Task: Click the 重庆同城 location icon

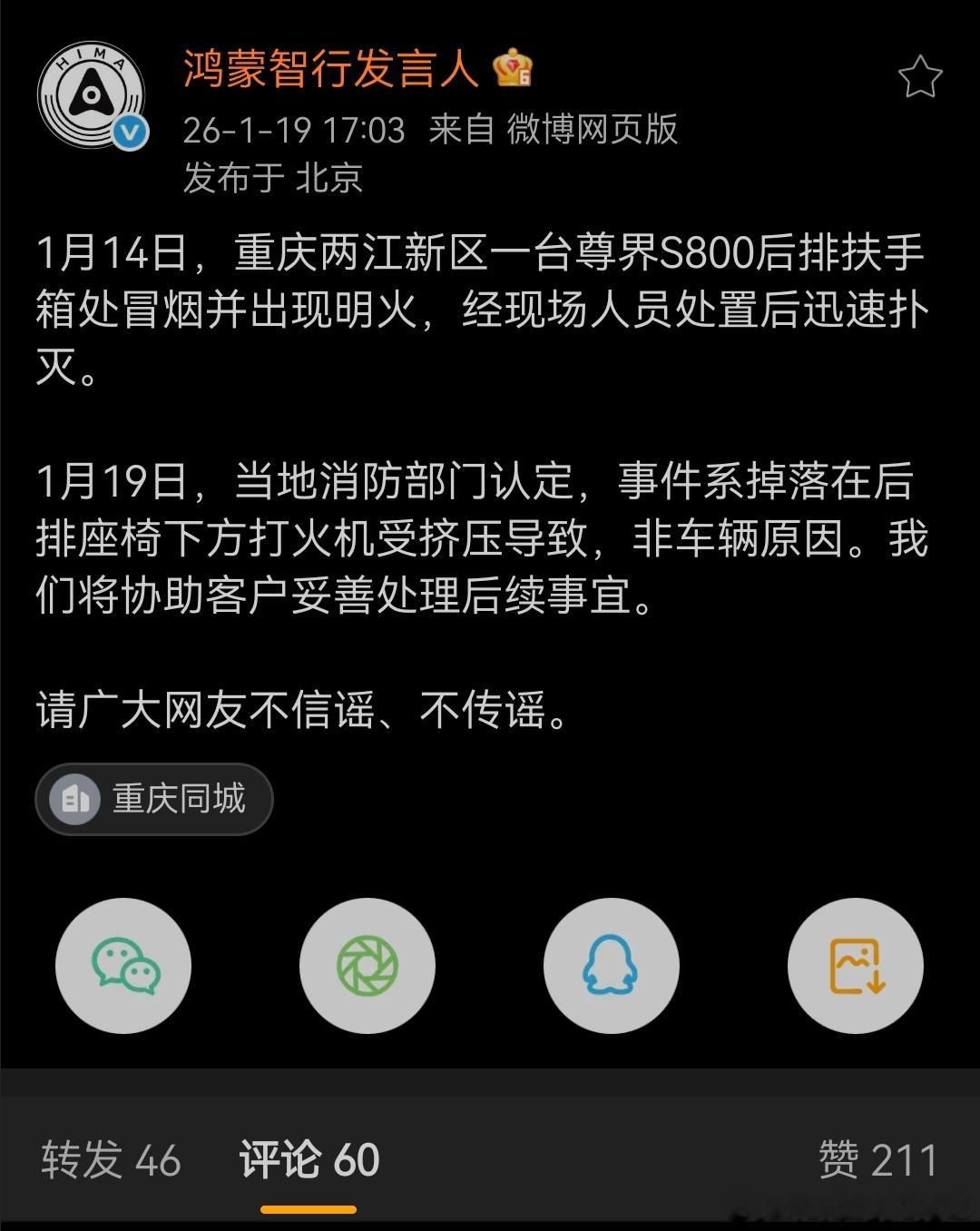Action: pyautogui.click(x=75, y=799)
